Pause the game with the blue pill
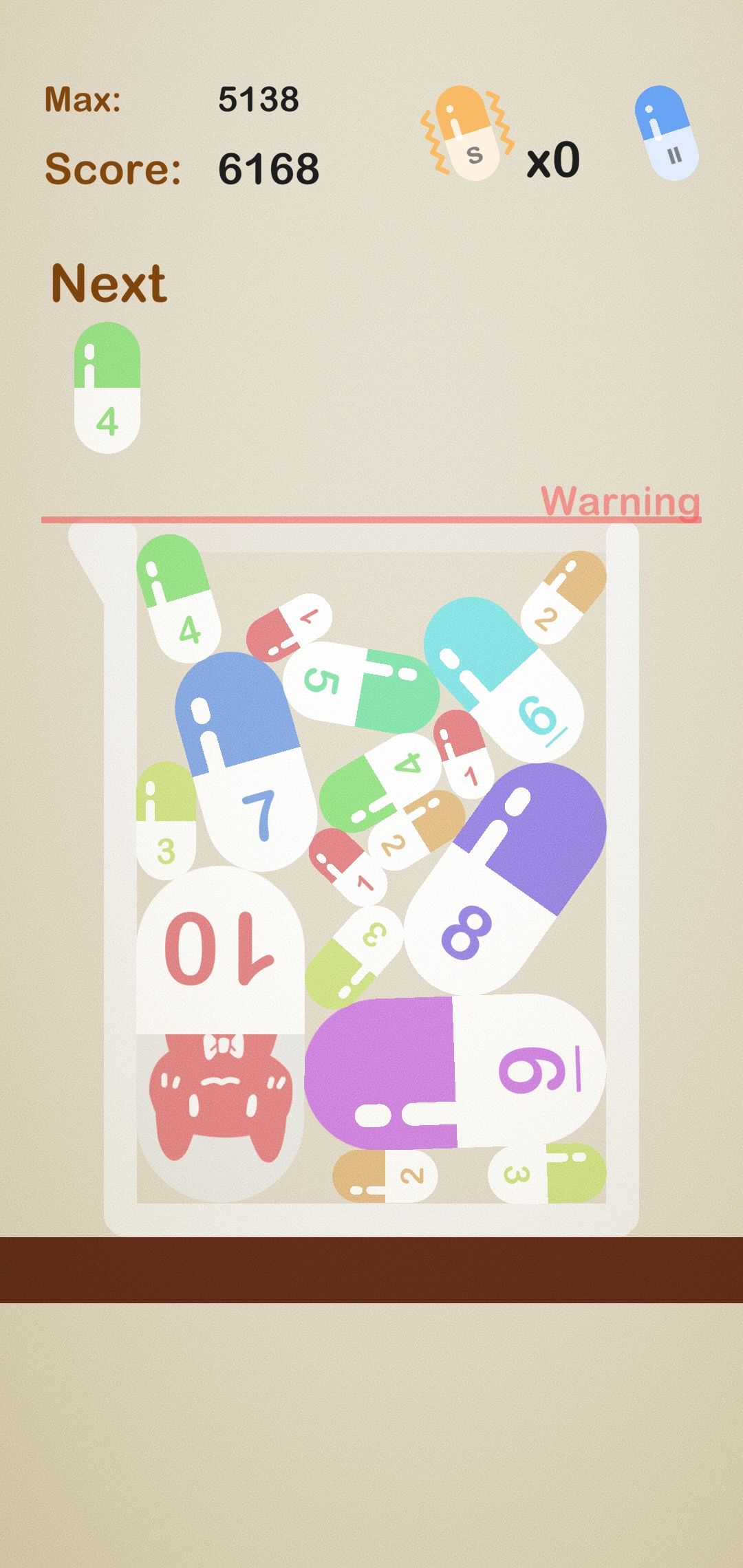Screen dimensions: 743x1568 point(666,133)
